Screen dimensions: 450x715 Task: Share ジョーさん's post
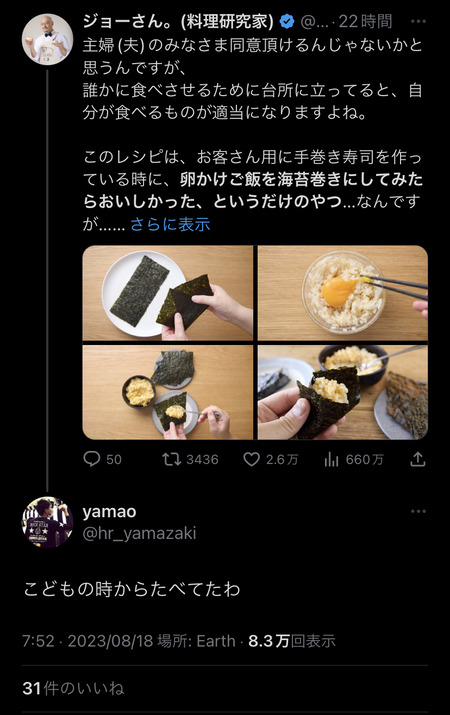click(x=417, y=459)
